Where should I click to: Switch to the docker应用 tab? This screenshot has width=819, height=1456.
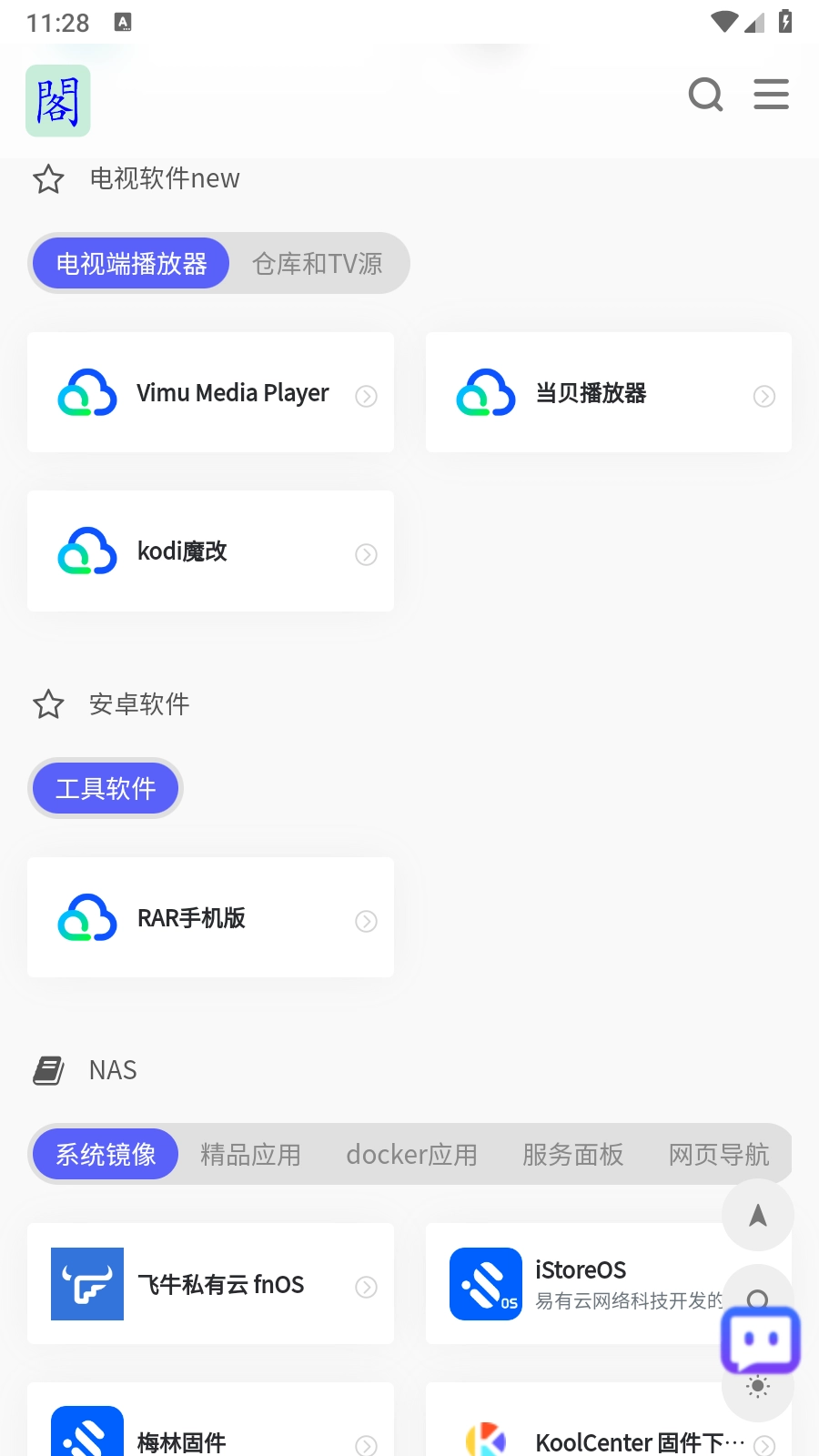(x=411, y=1155)
